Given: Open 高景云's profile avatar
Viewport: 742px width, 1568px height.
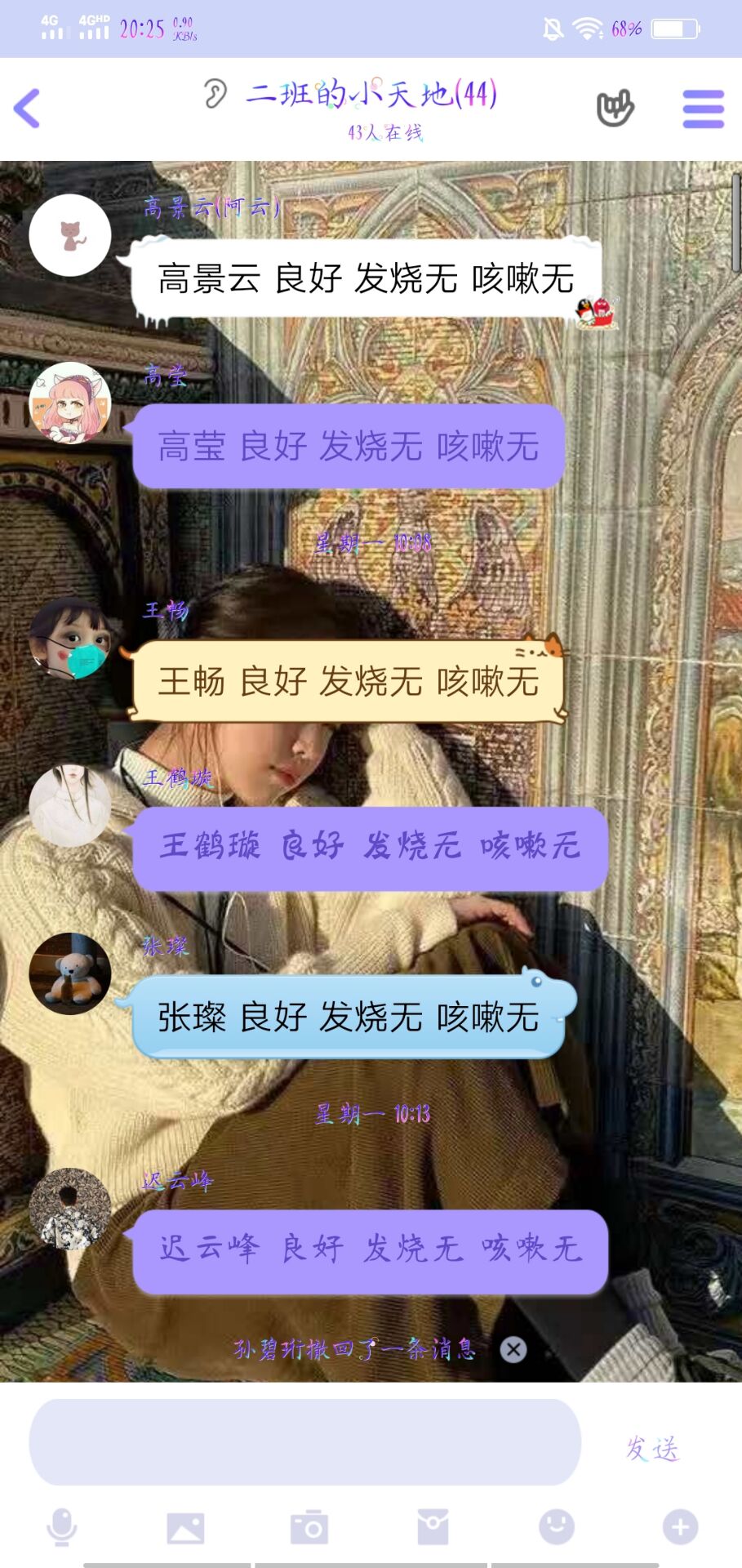Looking at the screenshot, I should coord(70,235).
